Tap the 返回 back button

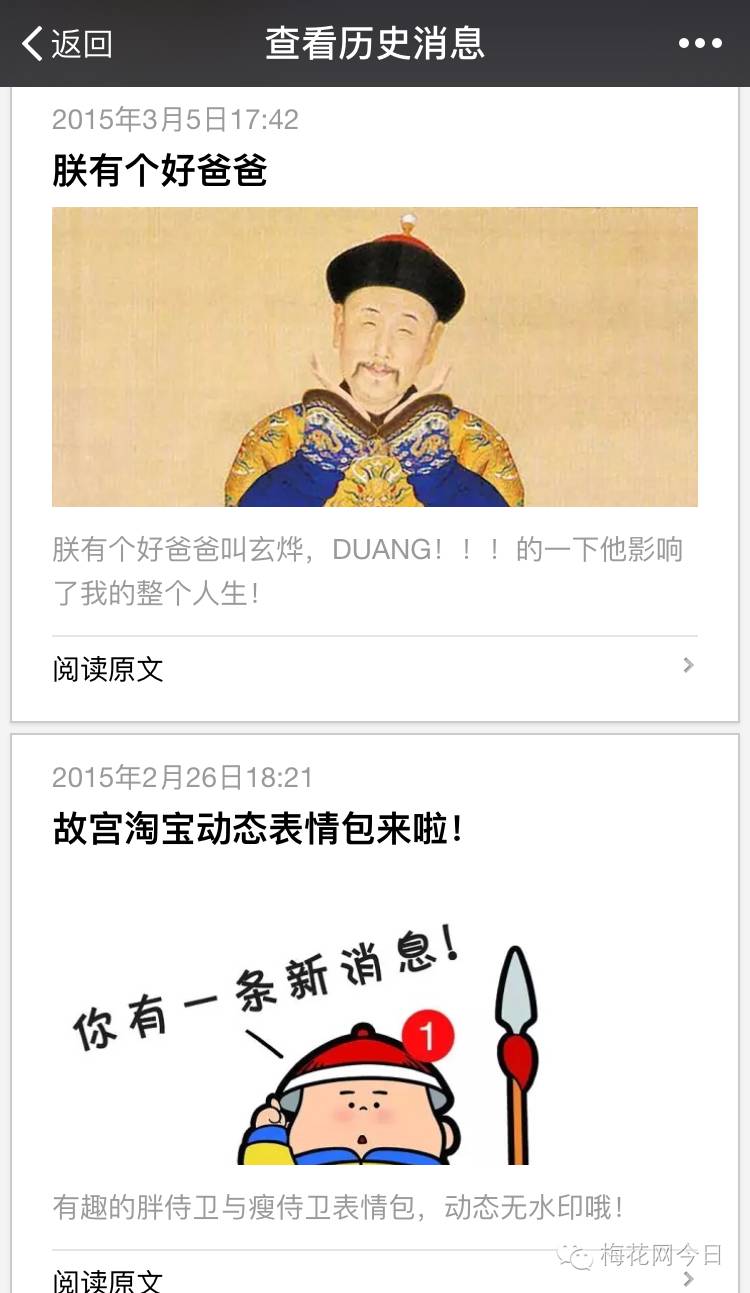point(67,44)
